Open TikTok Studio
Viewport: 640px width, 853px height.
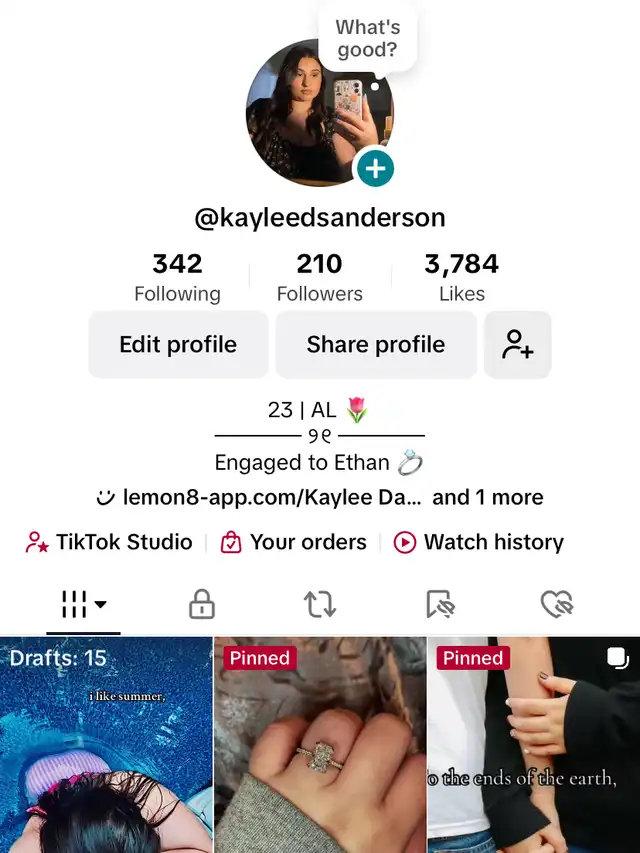(109, 542)
